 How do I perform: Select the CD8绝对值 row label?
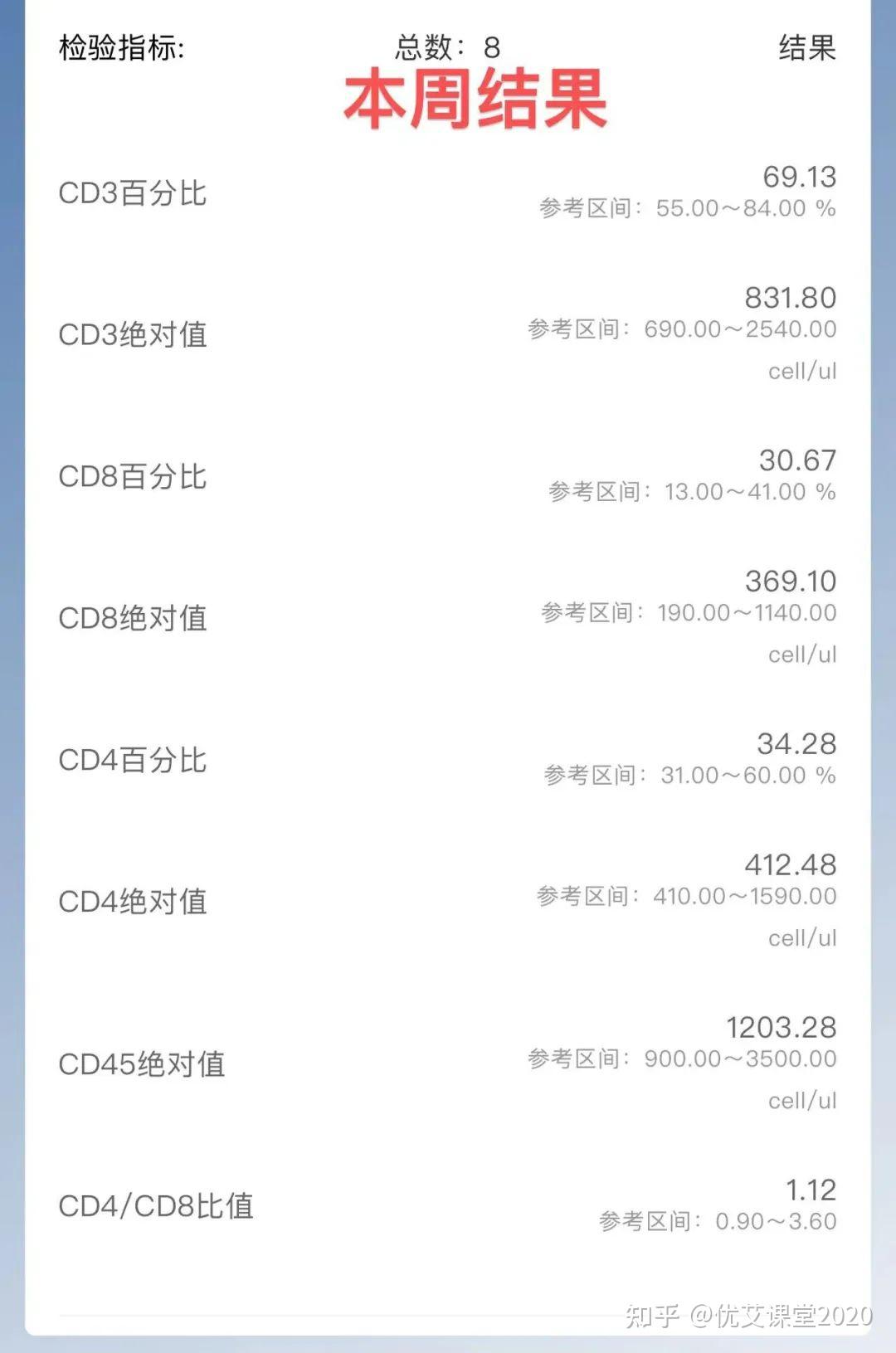133,618
